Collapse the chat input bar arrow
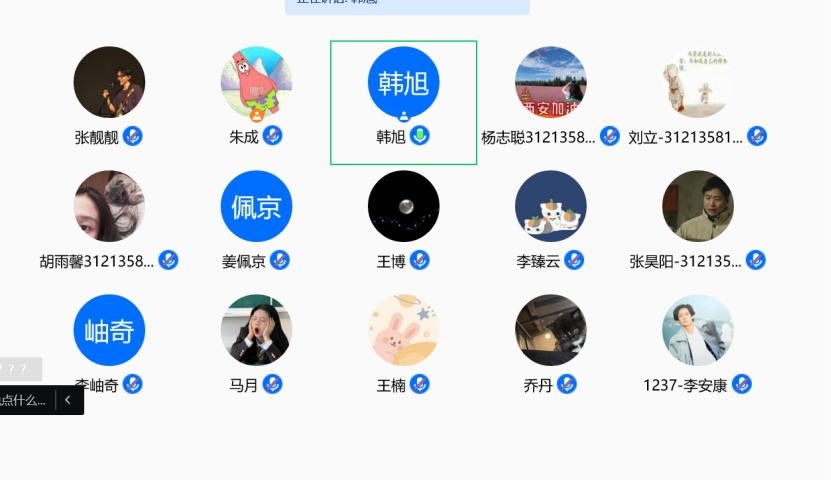 tap(68, 400)
